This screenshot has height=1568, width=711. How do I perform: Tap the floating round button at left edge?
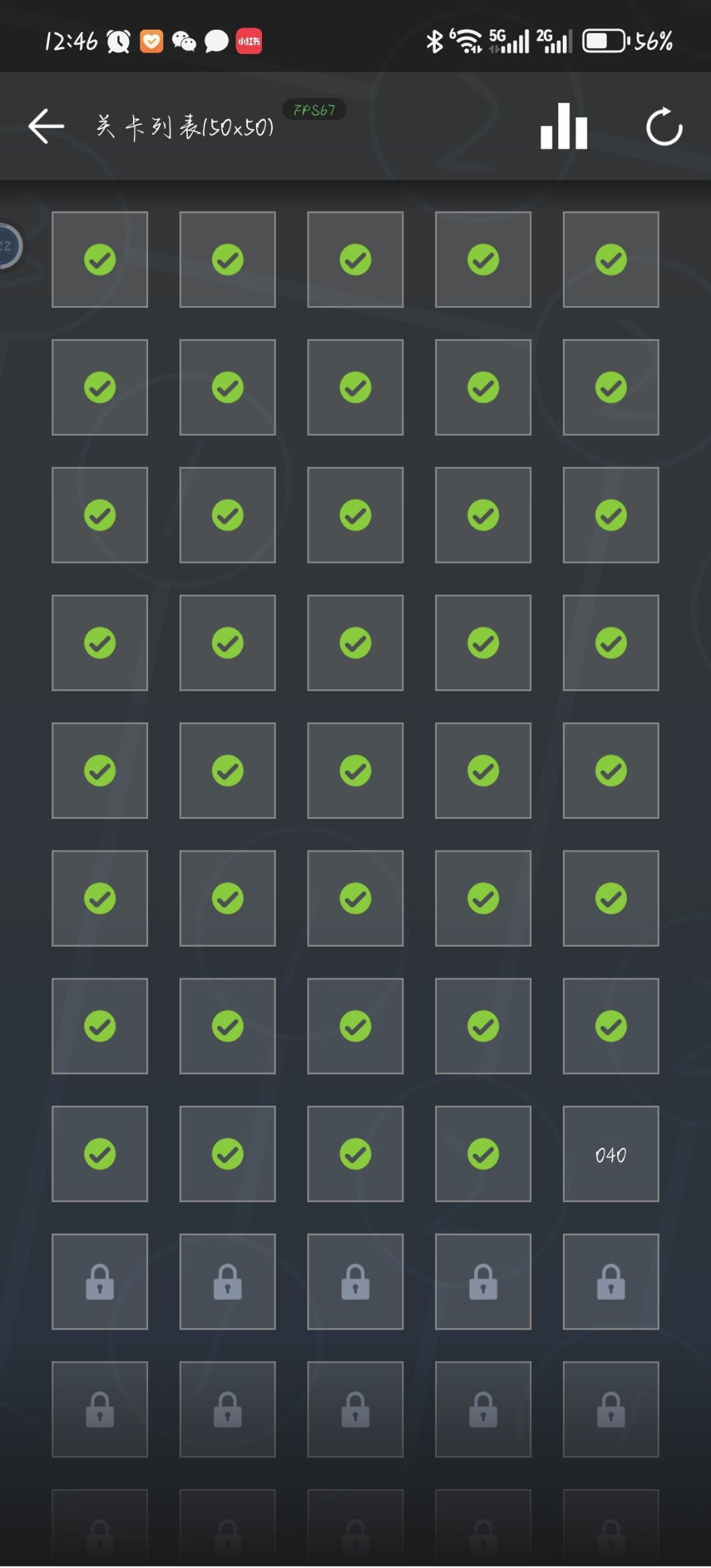(10, 247)
